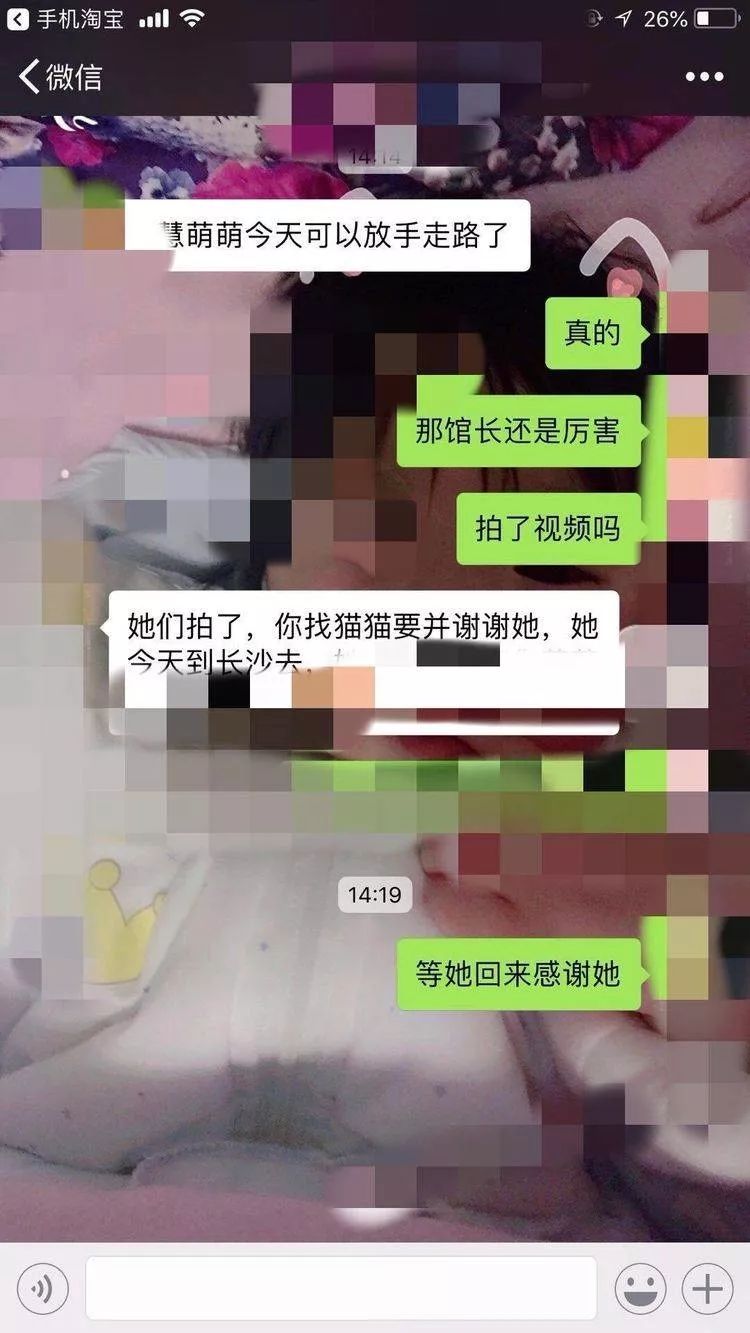
Task: Open the three-dot chat options menu
Action: click(704, 77)
